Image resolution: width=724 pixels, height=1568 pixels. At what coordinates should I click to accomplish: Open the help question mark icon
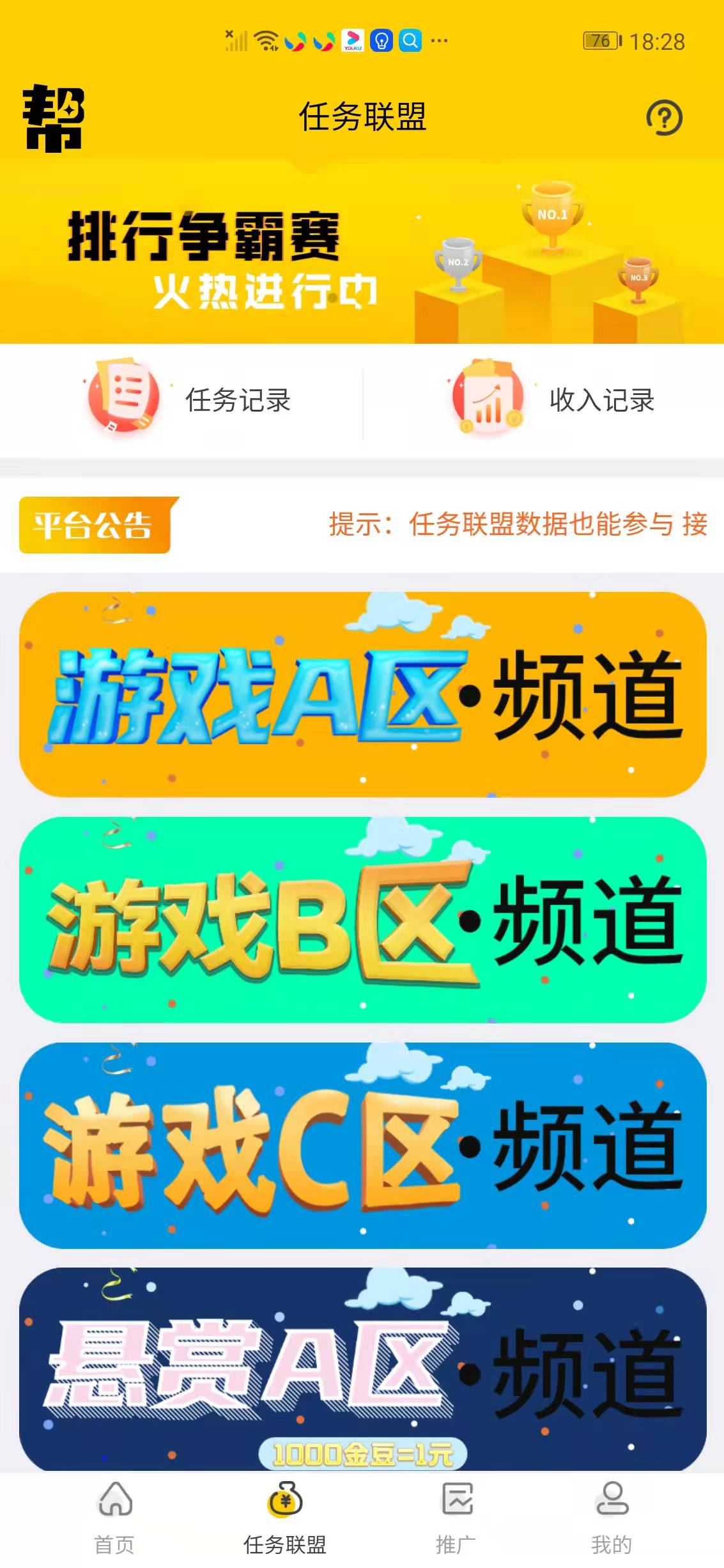click(x=664, y=118)
